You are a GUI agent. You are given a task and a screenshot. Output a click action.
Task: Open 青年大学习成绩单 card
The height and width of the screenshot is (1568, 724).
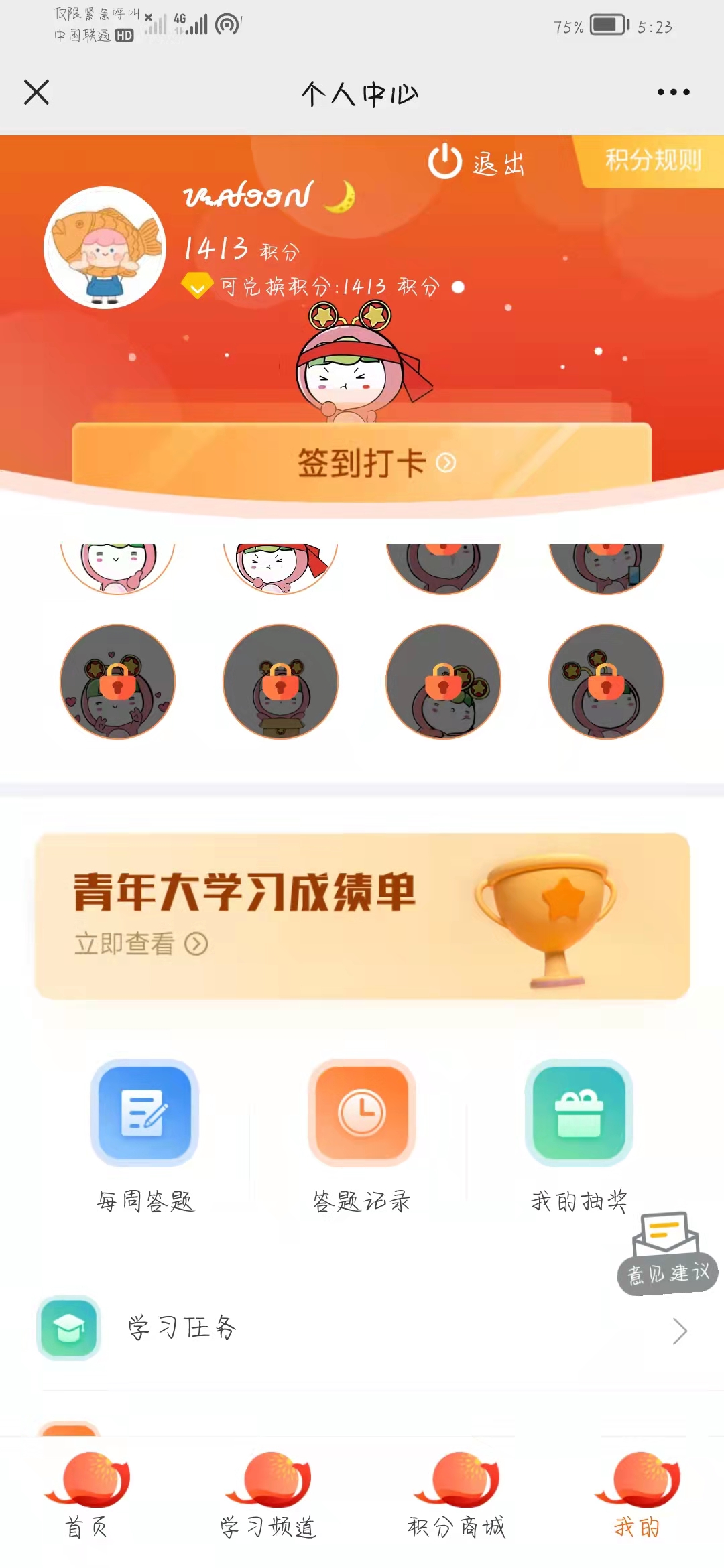coord(362,916)
